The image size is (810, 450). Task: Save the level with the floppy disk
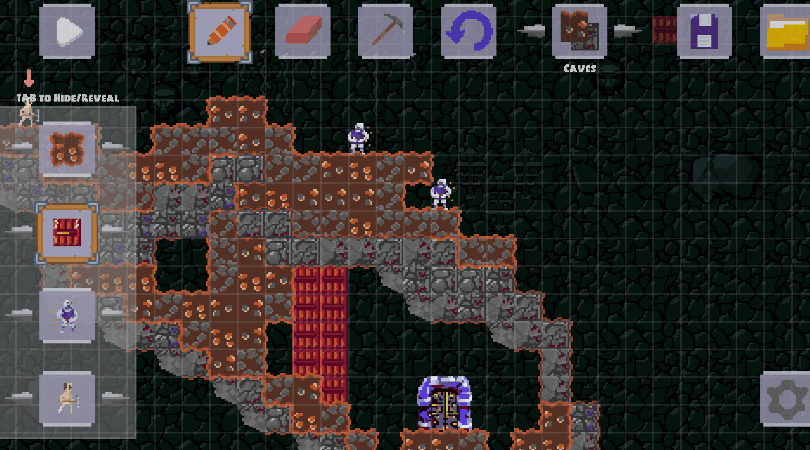click(x=705, y=32)
